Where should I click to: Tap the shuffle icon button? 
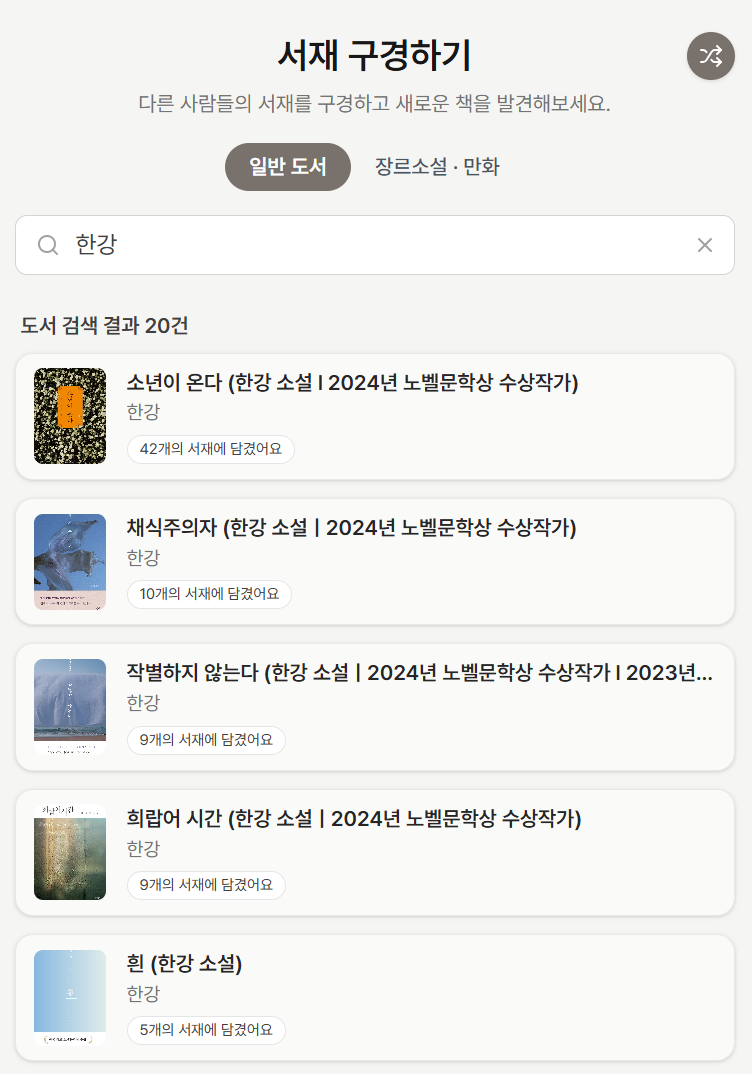(710, 56)
